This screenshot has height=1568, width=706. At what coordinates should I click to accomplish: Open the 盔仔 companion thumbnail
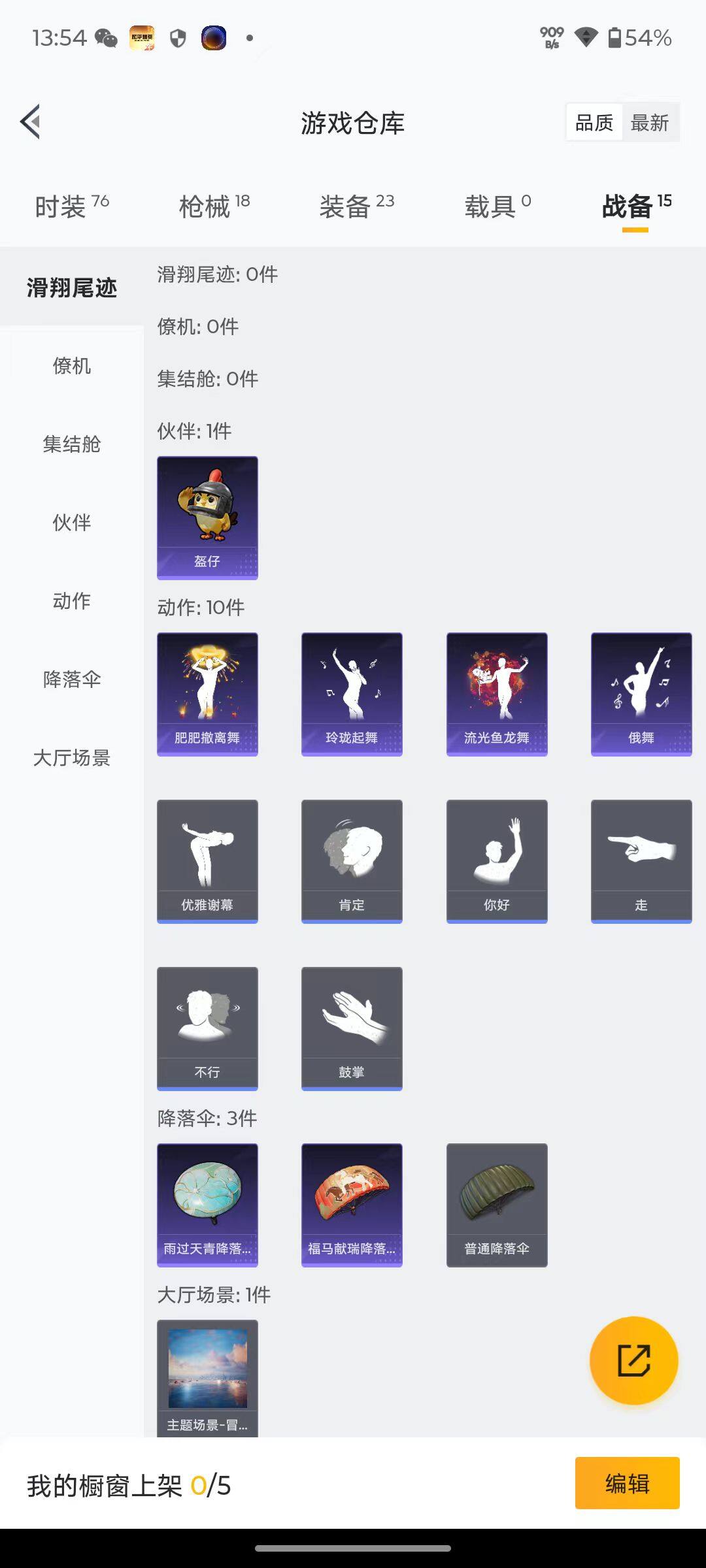[207, 517]
